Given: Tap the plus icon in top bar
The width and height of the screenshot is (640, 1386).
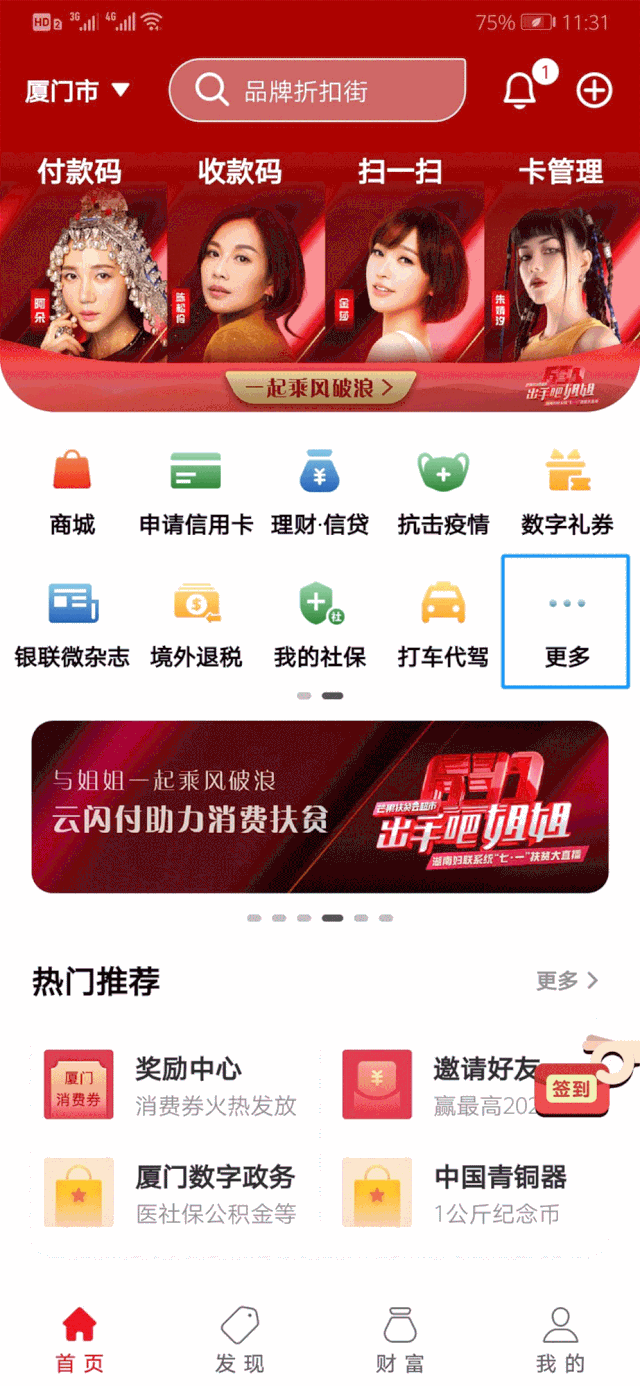Looking at the screenshot, I should [x=594, y=91].
